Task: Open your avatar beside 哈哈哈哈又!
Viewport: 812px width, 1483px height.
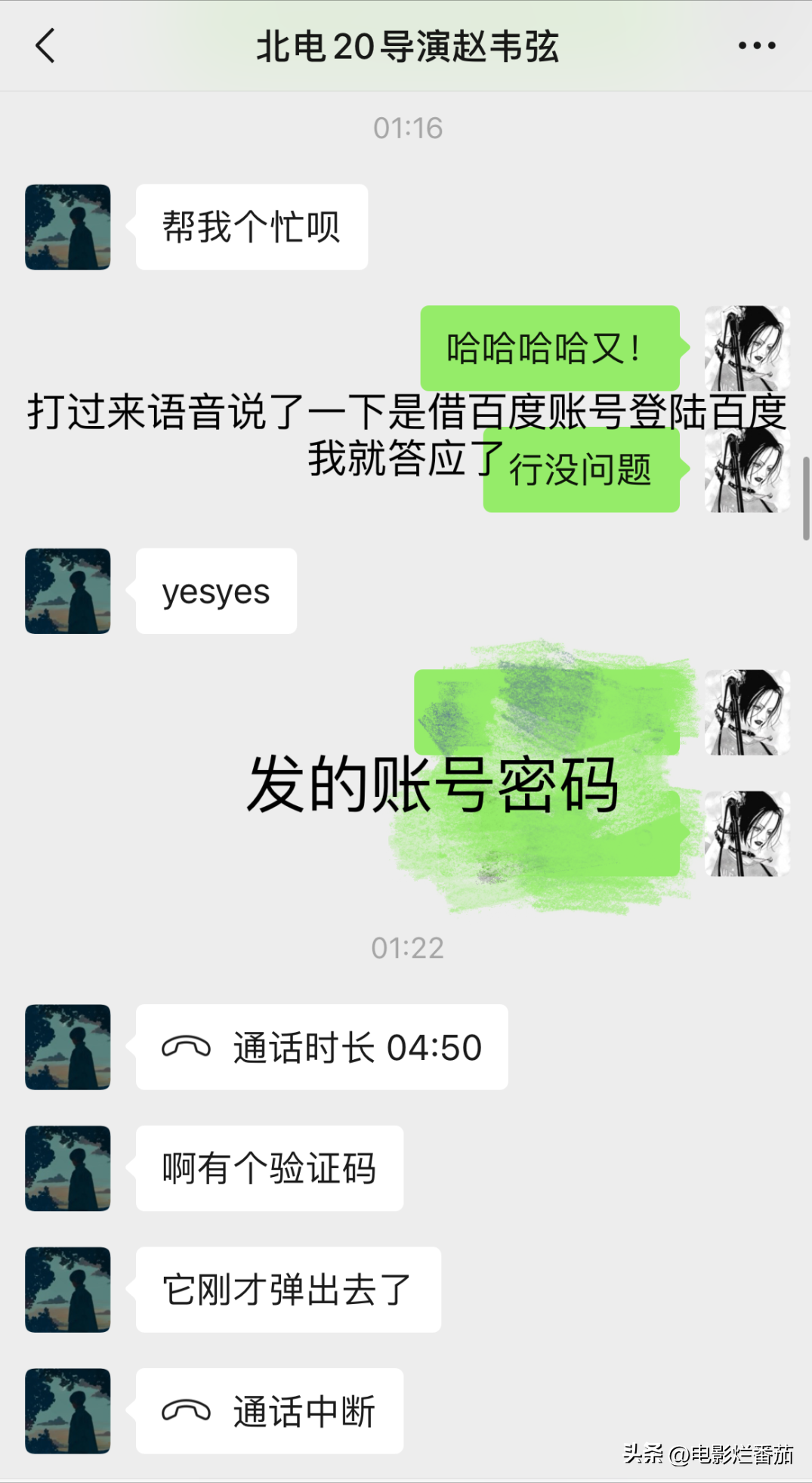Action: point(746,348)
